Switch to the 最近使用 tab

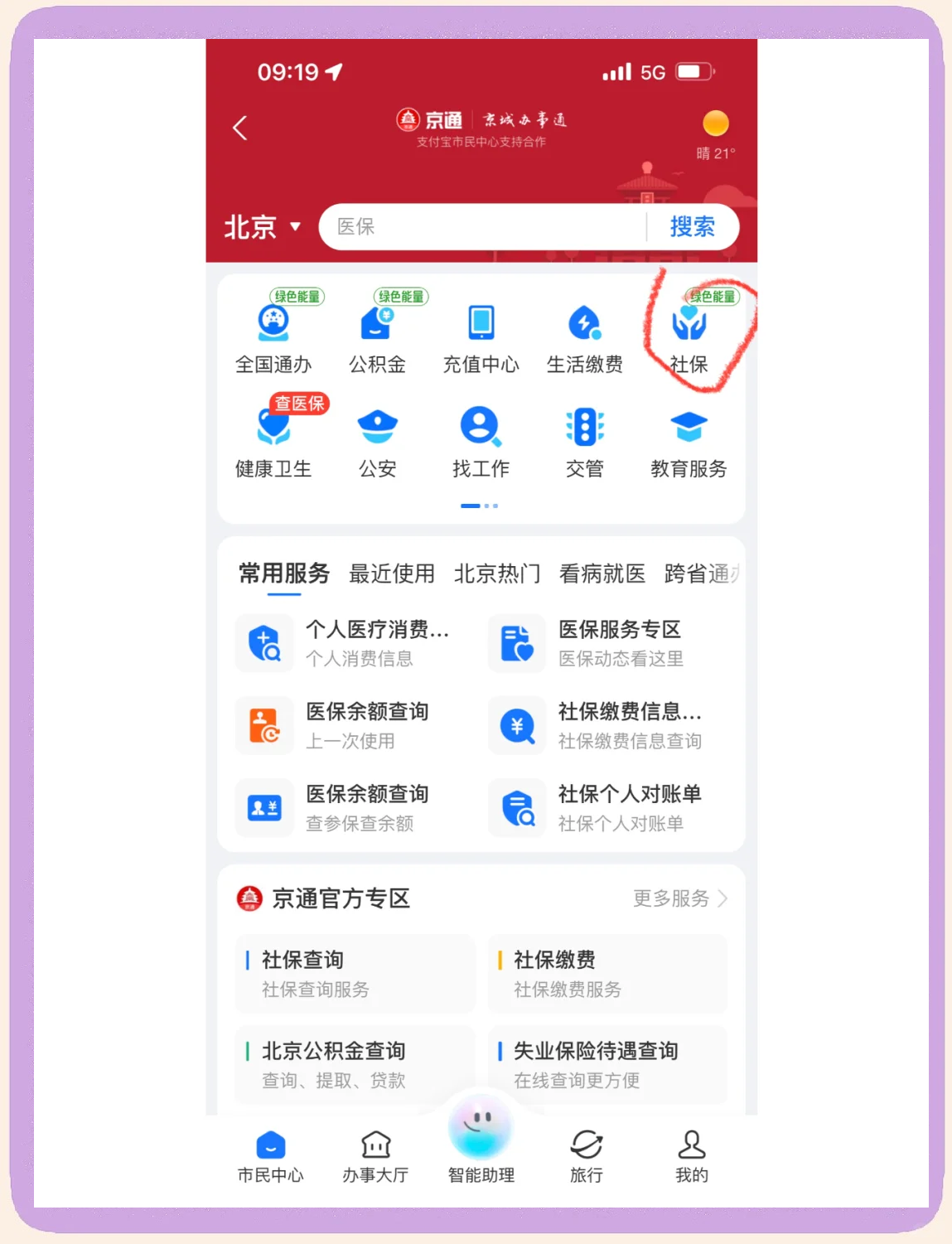pos(391,574)
